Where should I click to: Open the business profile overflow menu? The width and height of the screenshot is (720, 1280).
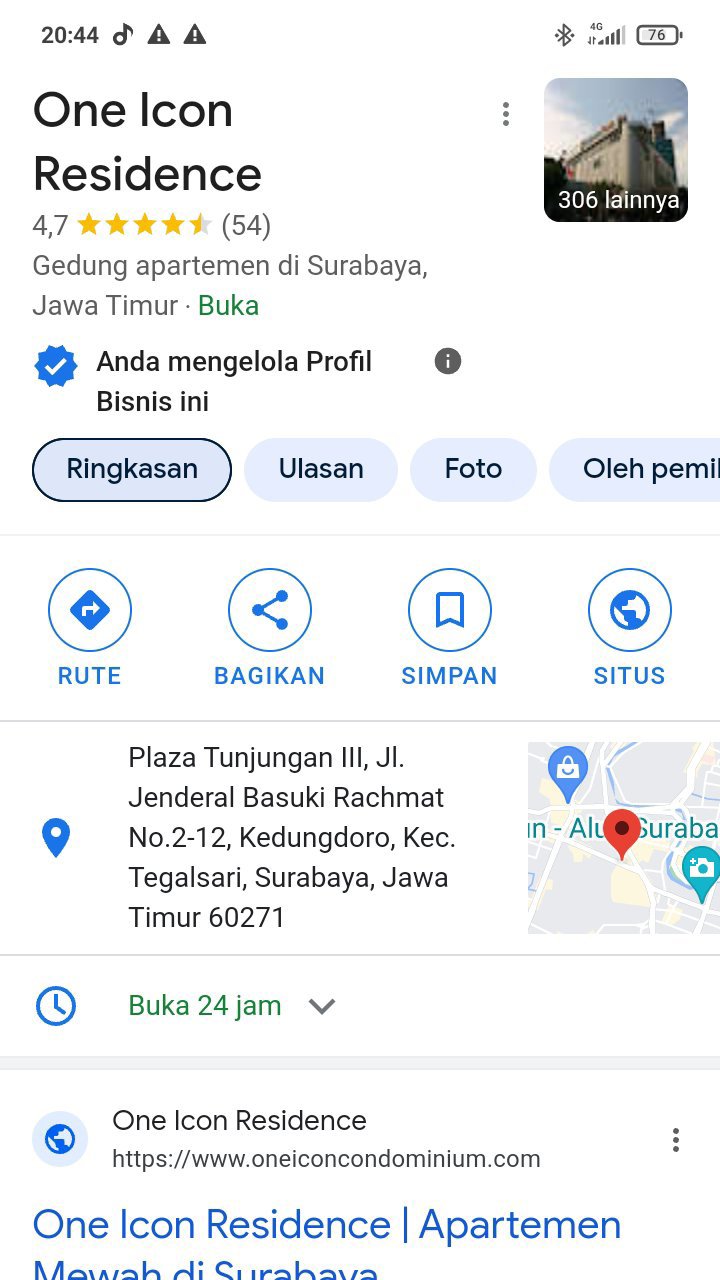point(506,114)
